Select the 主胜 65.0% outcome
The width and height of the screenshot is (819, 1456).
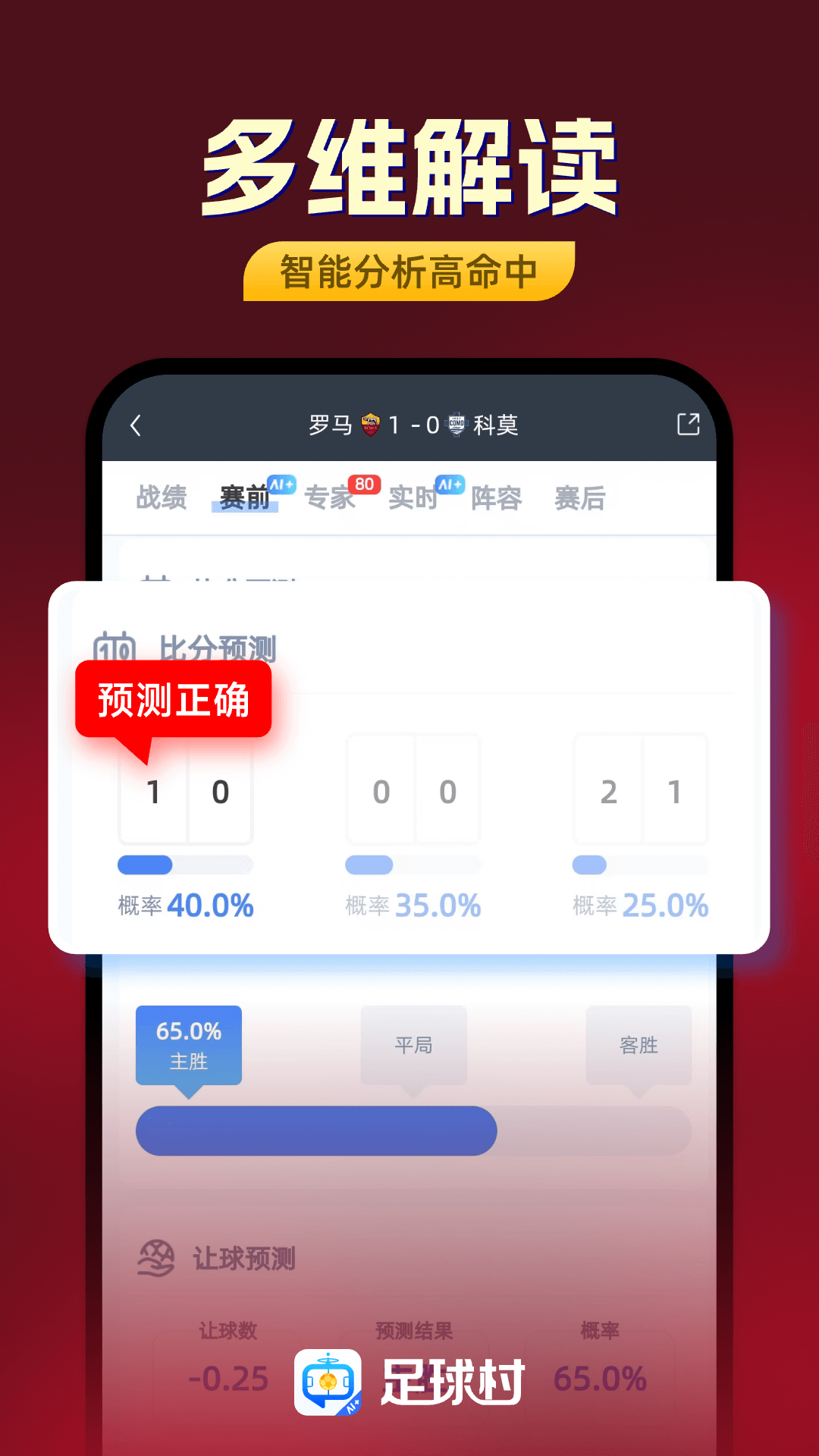click(188, 1044)
